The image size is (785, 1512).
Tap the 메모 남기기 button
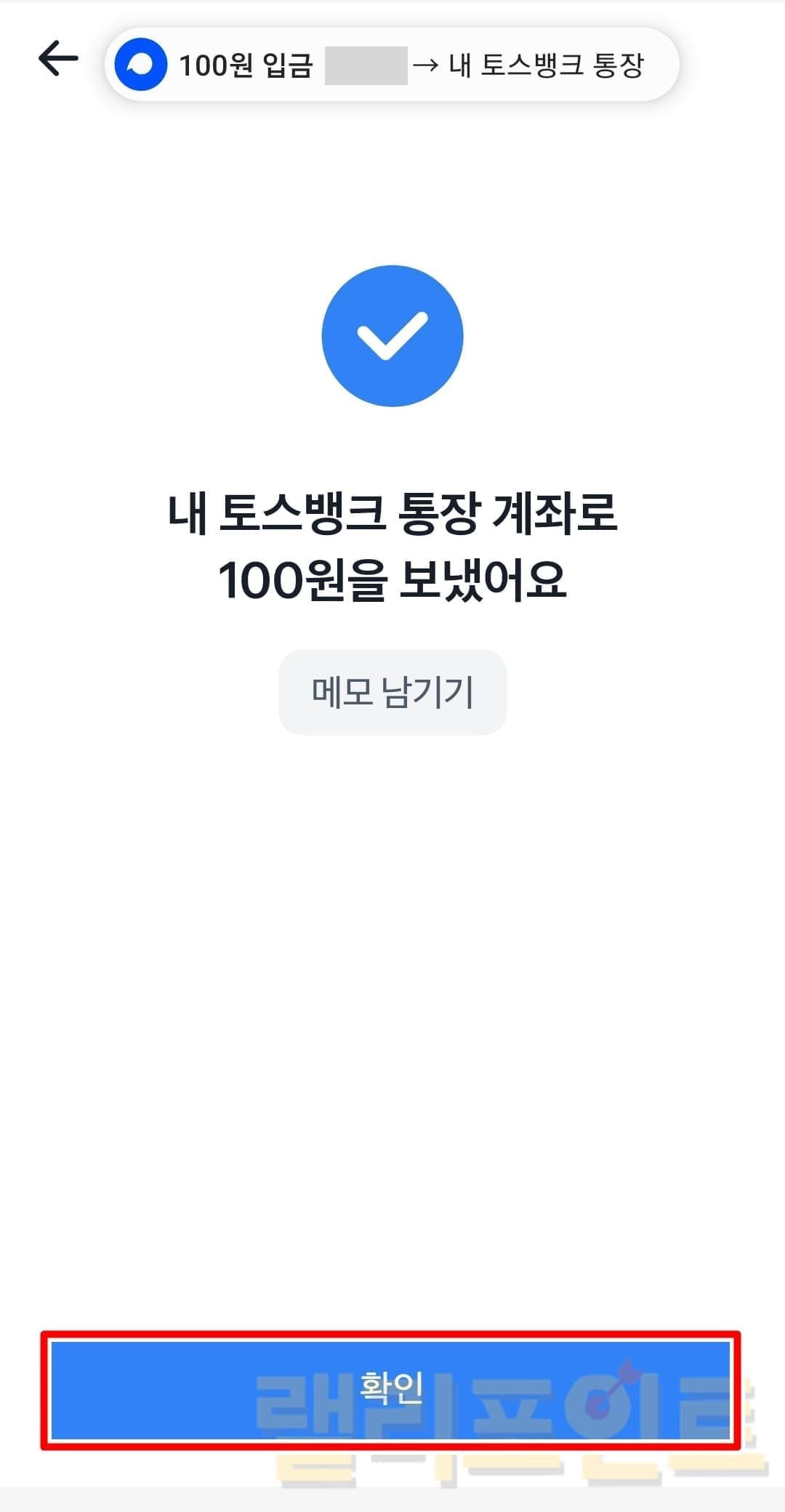click(392, 692)
